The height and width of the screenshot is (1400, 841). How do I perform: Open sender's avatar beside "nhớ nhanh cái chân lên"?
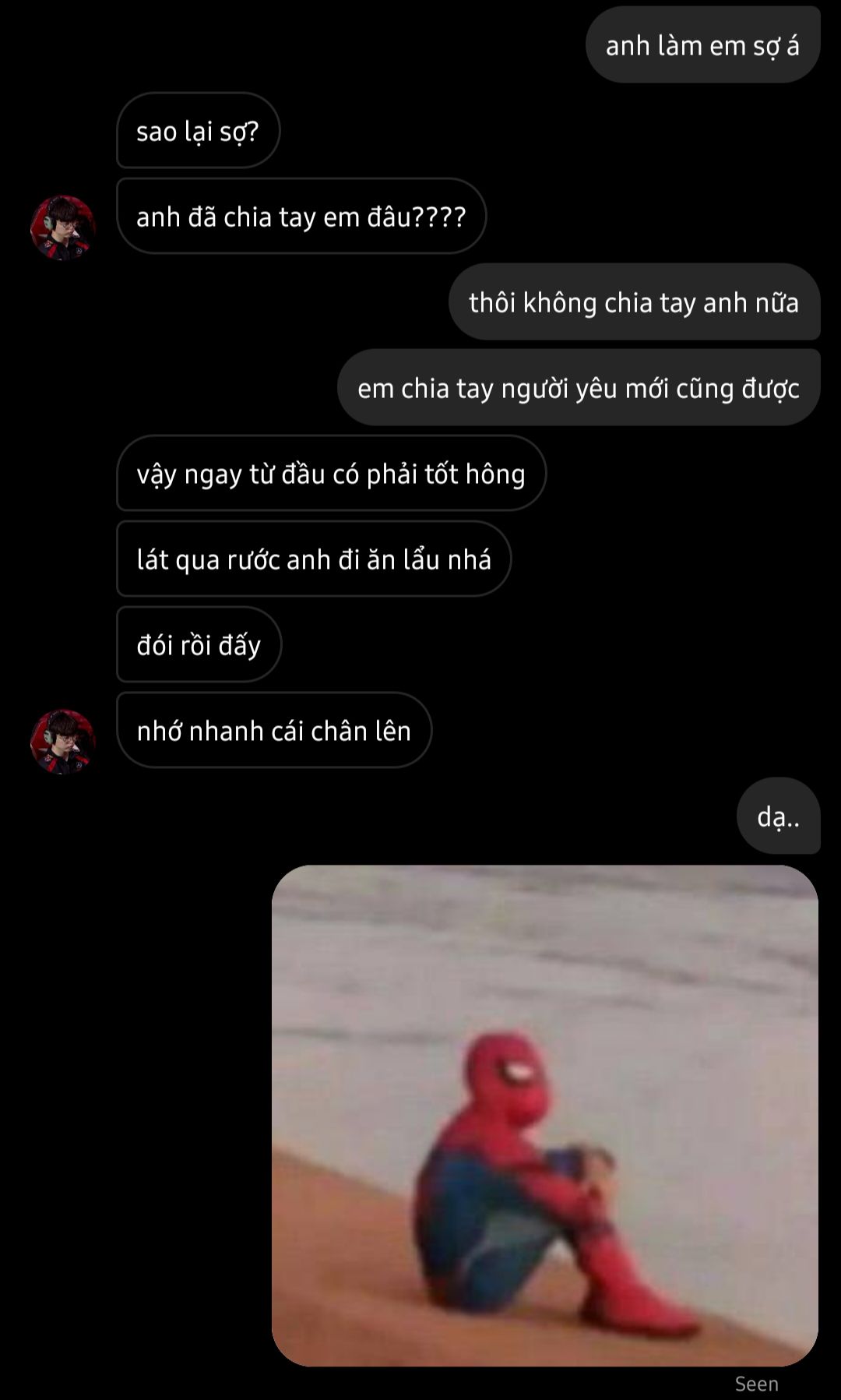[62, 741]
